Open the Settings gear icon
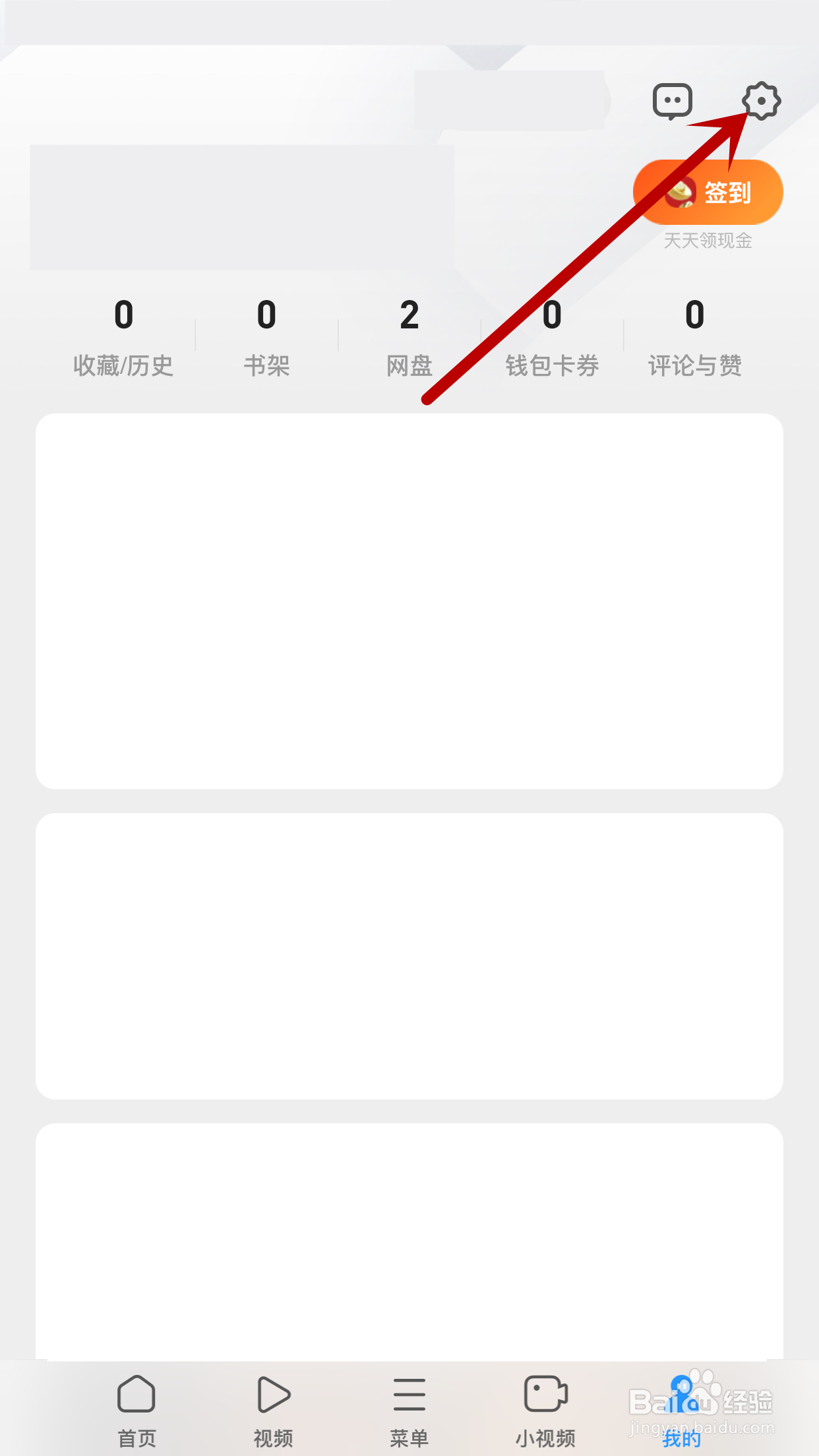The image size is (819, 1456). [762, 101]
